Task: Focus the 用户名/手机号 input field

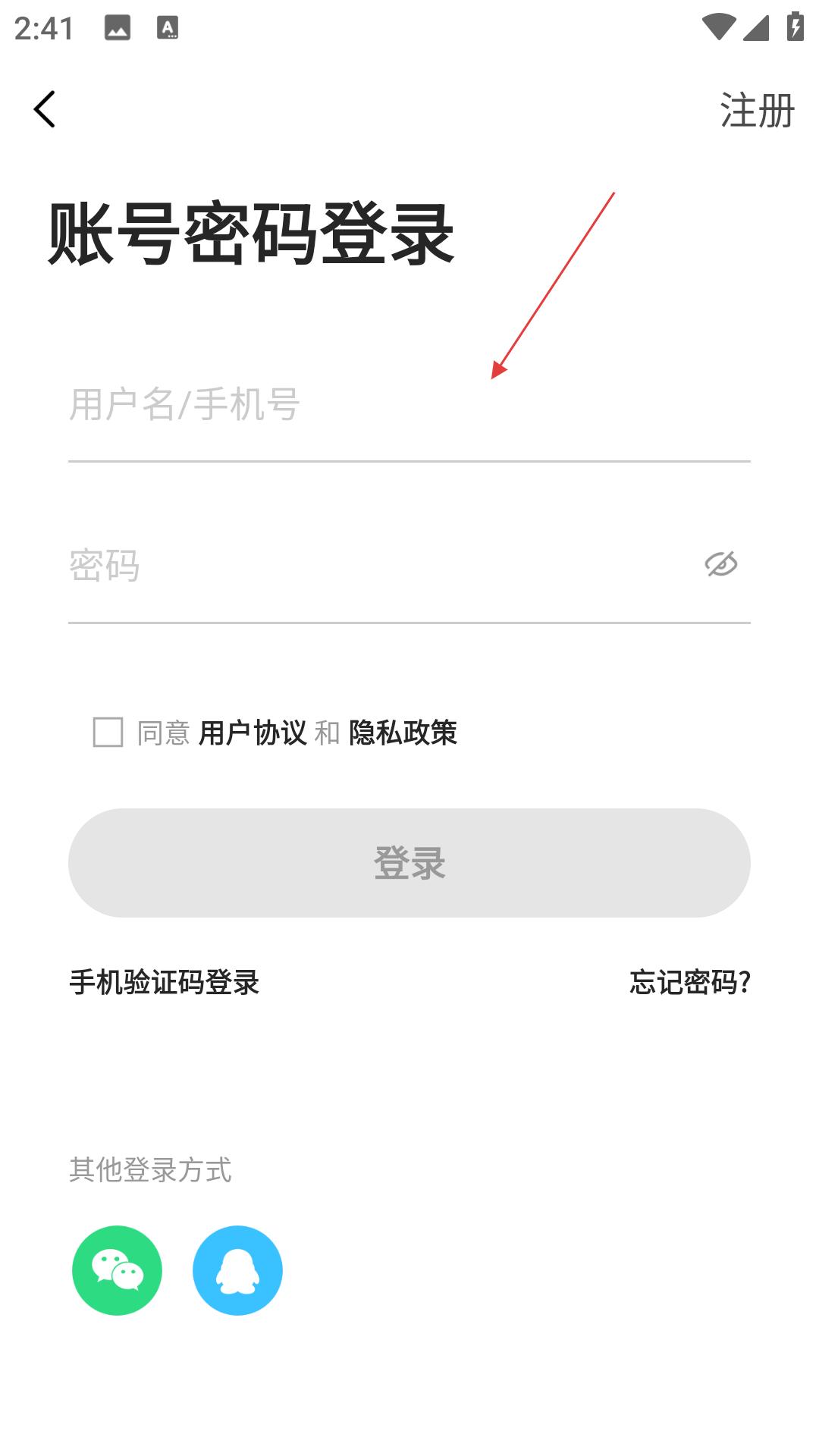Action: [x=409, y=405]
